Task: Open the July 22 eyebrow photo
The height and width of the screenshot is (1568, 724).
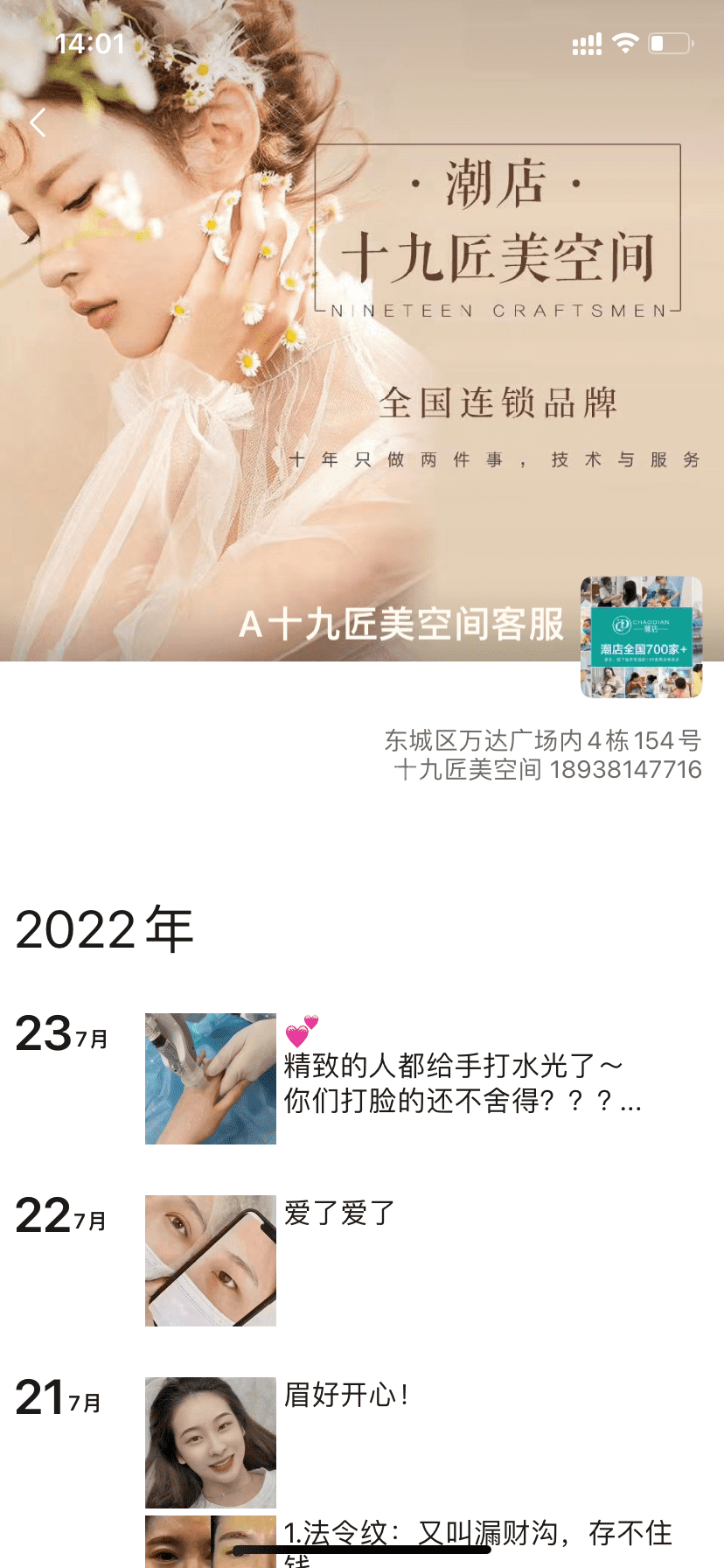Action: point(211,1261)
